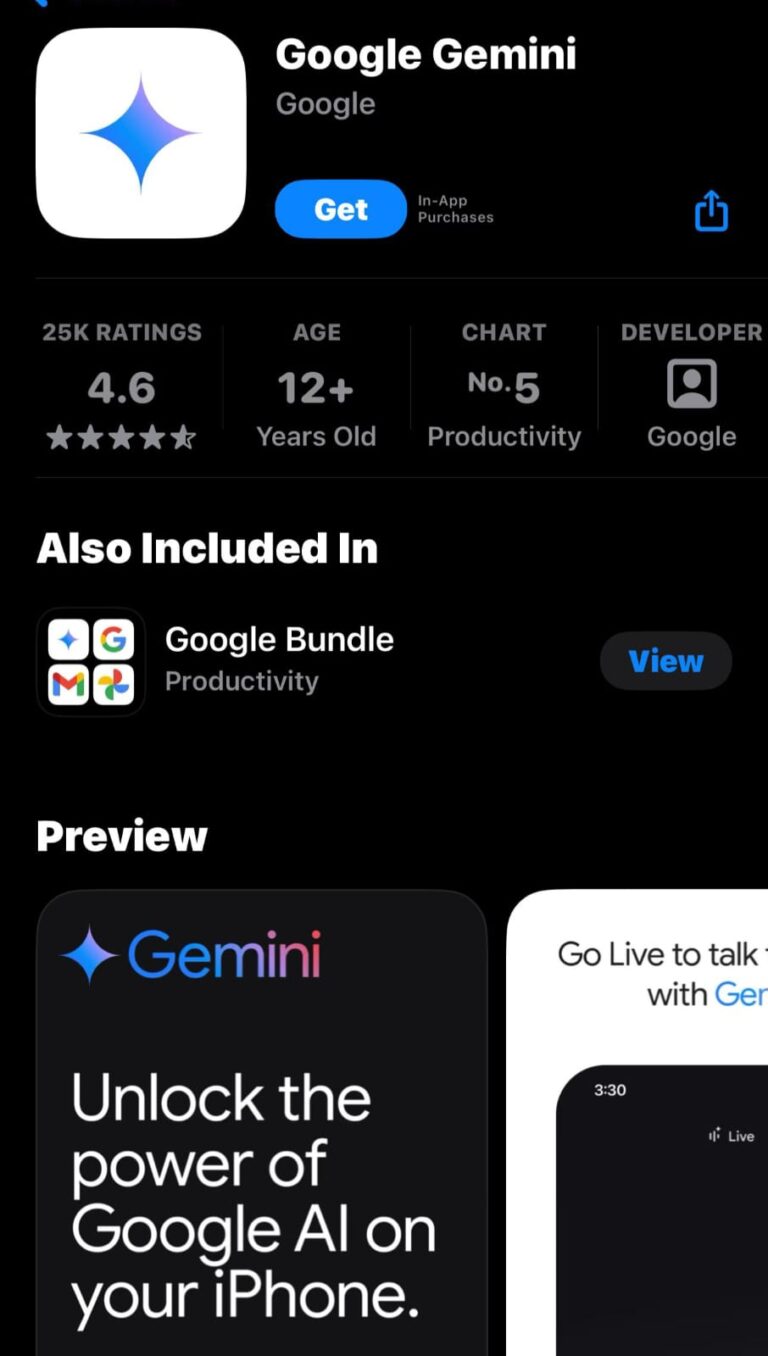Open Google Bundle via the View button
The height and width of the screenshot is (1356, 768).
tap(665, 661)
